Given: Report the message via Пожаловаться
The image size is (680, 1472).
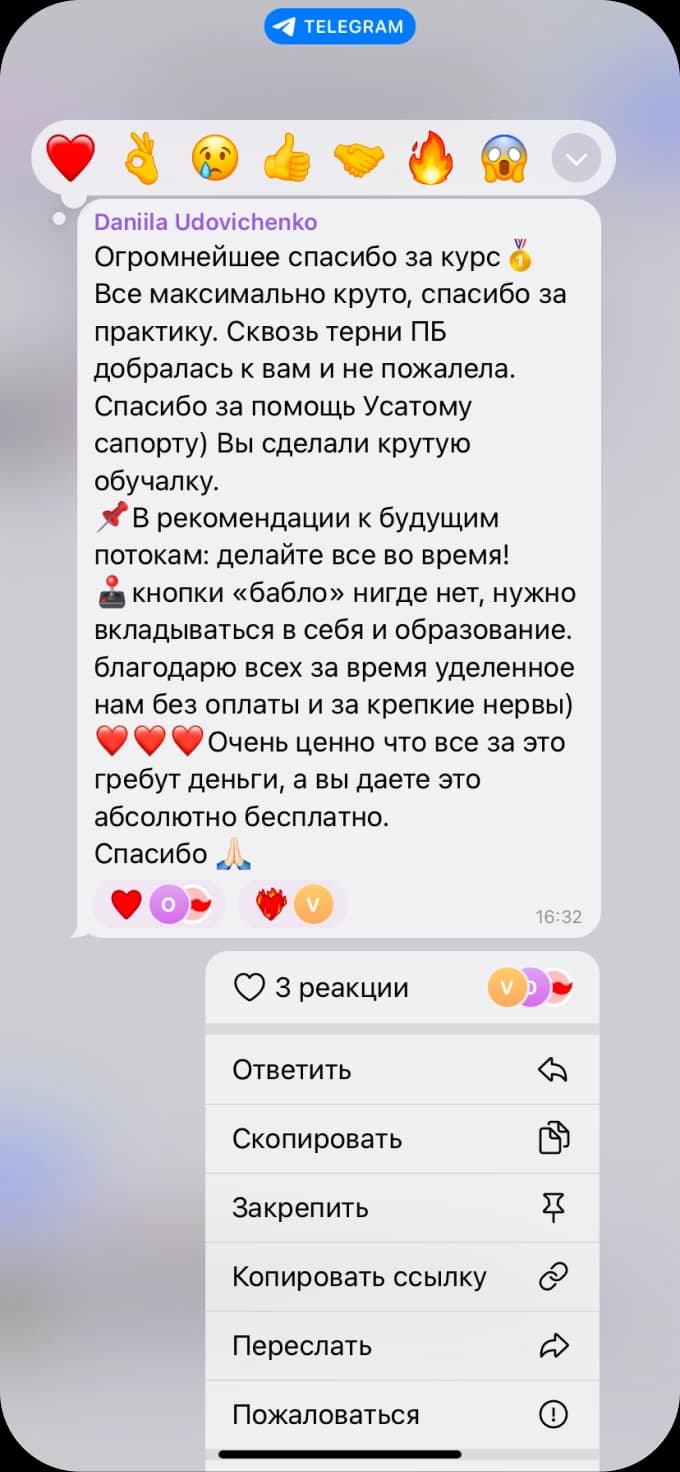Looking at the screenshot, I should coord(402,1415).
